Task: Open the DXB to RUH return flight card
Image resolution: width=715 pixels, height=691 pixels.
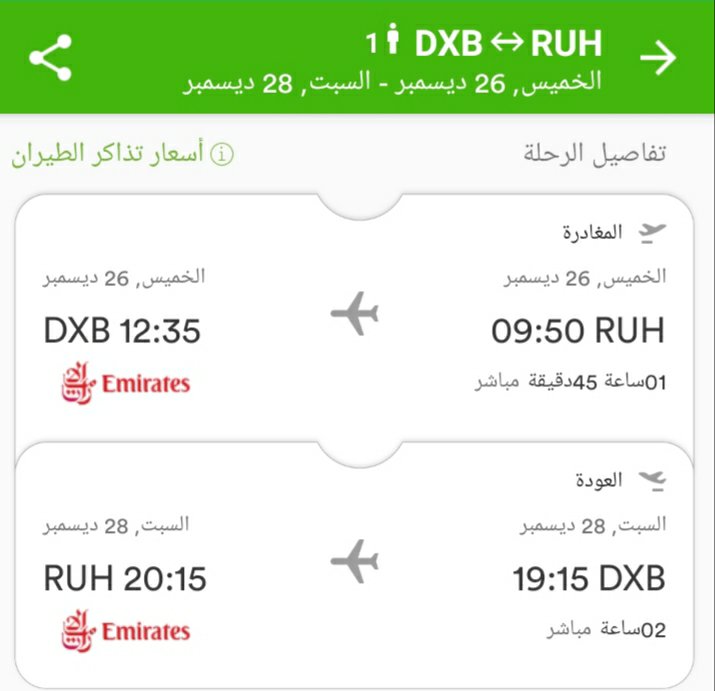Action: tap(355, 563)
